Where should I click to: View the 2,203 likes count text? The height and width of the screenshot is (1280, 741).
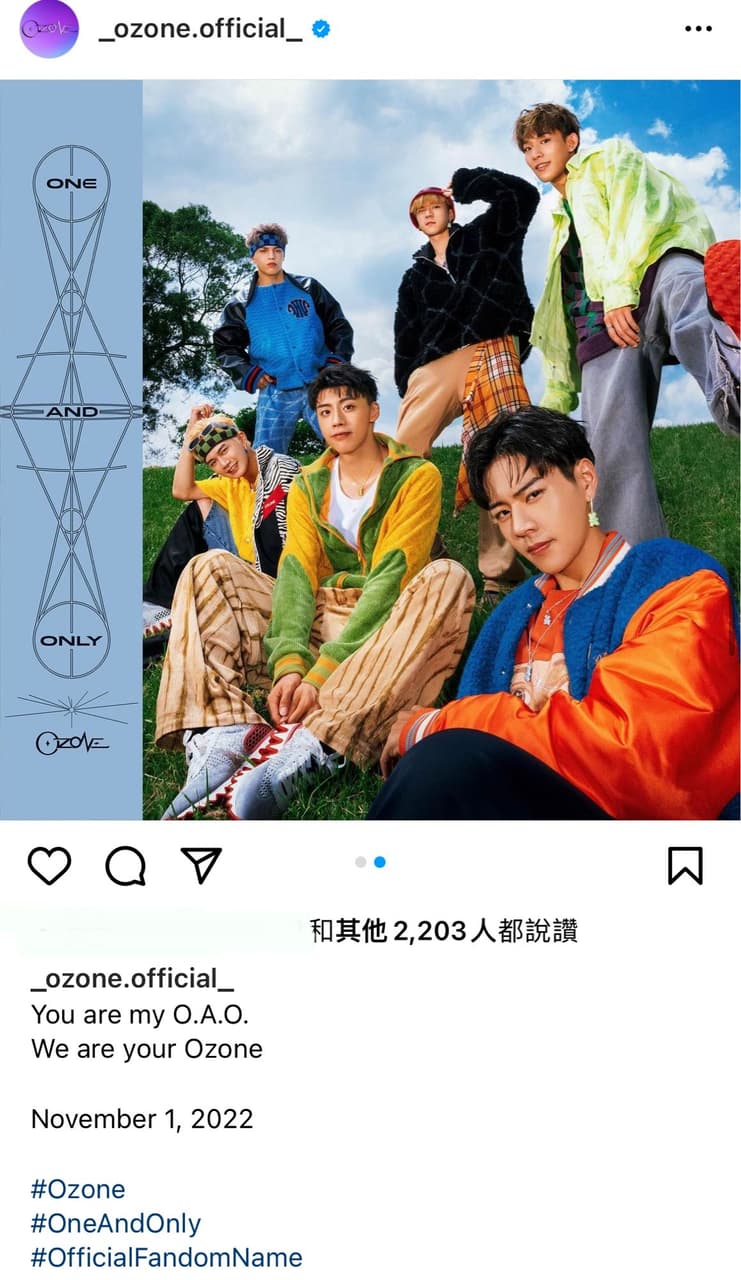pyautogui.click(x=447, y=930)
